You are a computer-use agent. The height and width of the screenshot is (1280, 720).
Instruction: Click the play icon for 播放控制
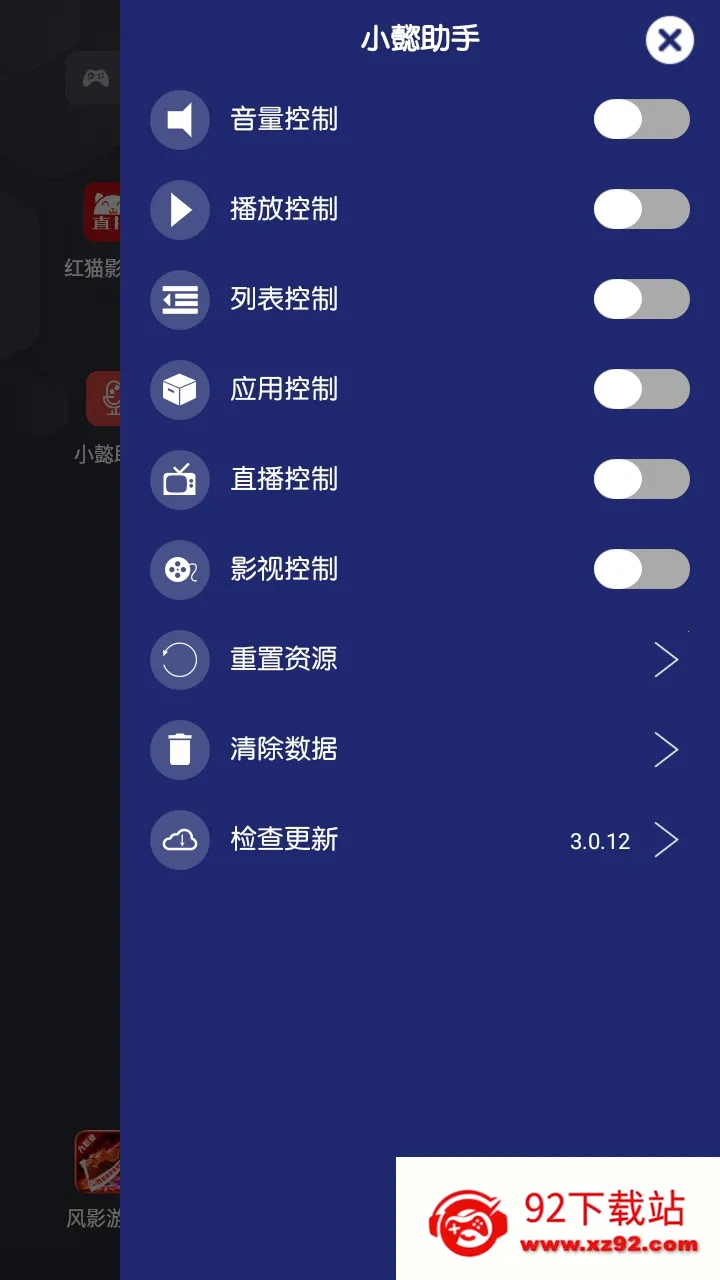click(179, 210)
